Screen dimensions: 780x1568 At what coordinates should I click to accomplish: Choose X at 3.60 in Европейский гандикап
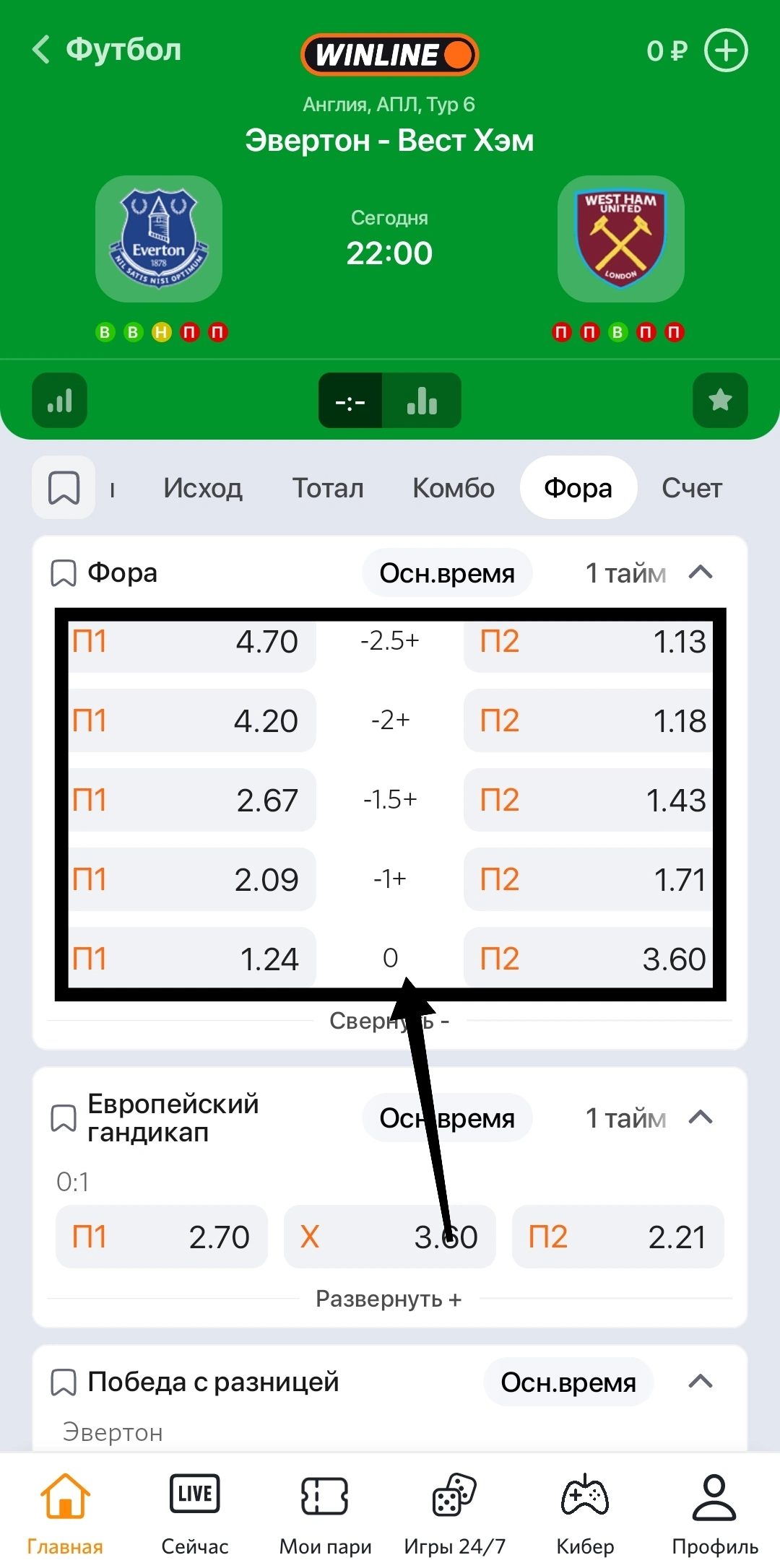(x=389, y=1237)
